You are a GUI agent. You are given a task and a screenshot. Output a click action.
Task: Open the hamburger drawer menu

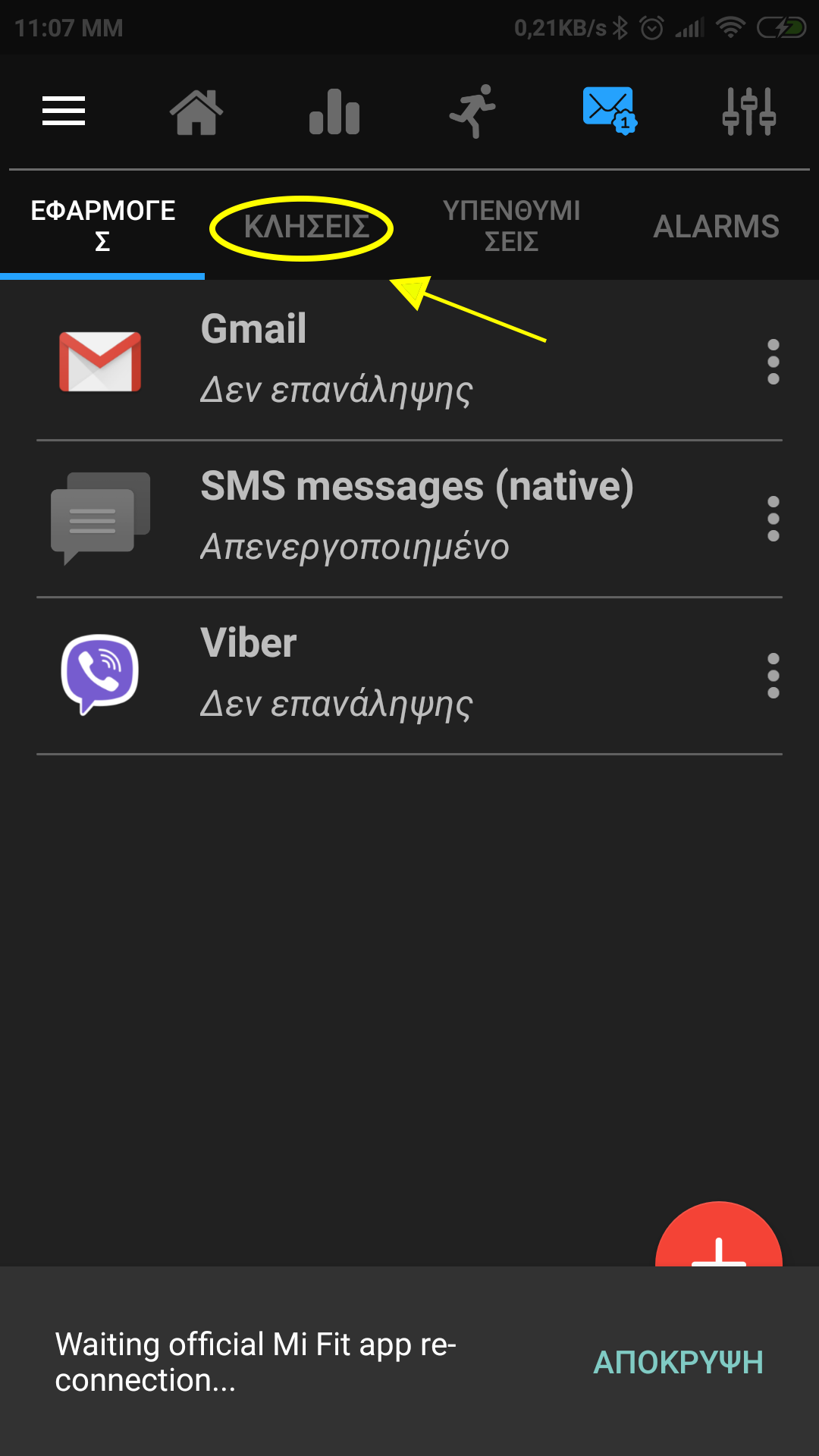tap(64, 111)
